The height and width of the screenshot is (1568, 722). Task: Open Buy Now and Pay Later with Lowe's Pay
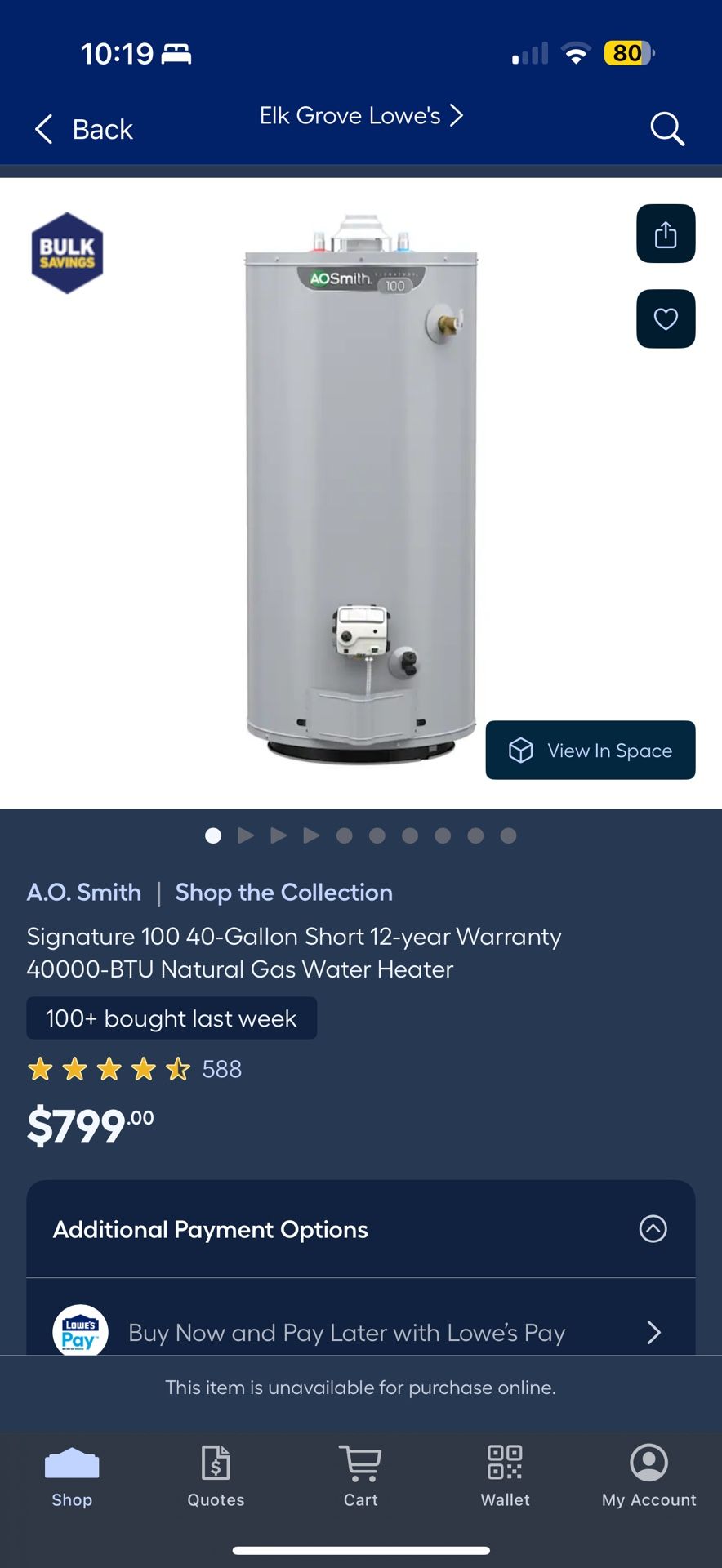click(x=361, y=1332)
